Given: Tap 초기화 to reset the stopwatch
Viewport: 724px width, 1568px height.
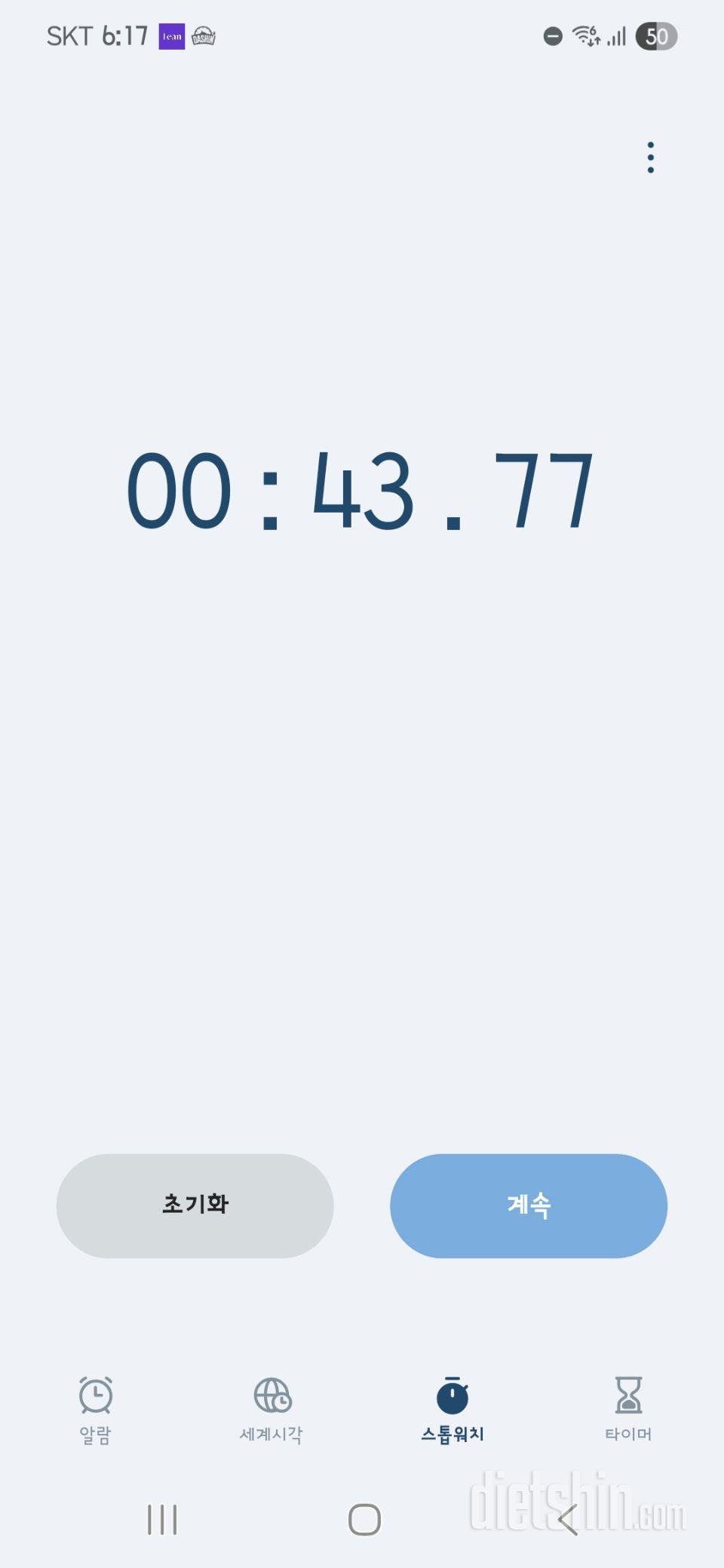Looking at the screenshot, I should point(195,1205).
